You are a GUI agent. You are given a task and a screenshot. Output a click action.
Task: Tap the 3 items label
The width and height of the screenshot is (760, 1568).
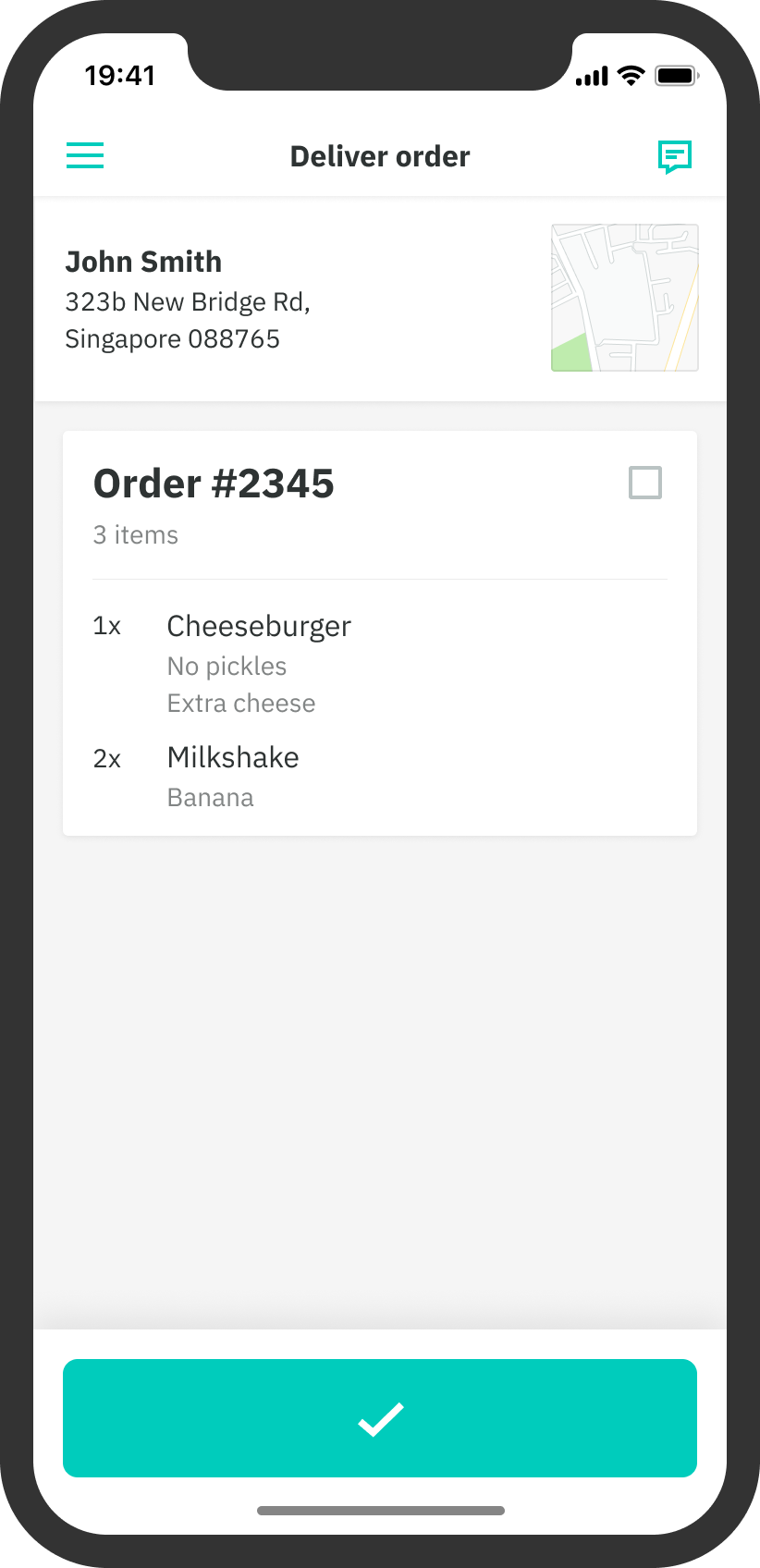135,534
